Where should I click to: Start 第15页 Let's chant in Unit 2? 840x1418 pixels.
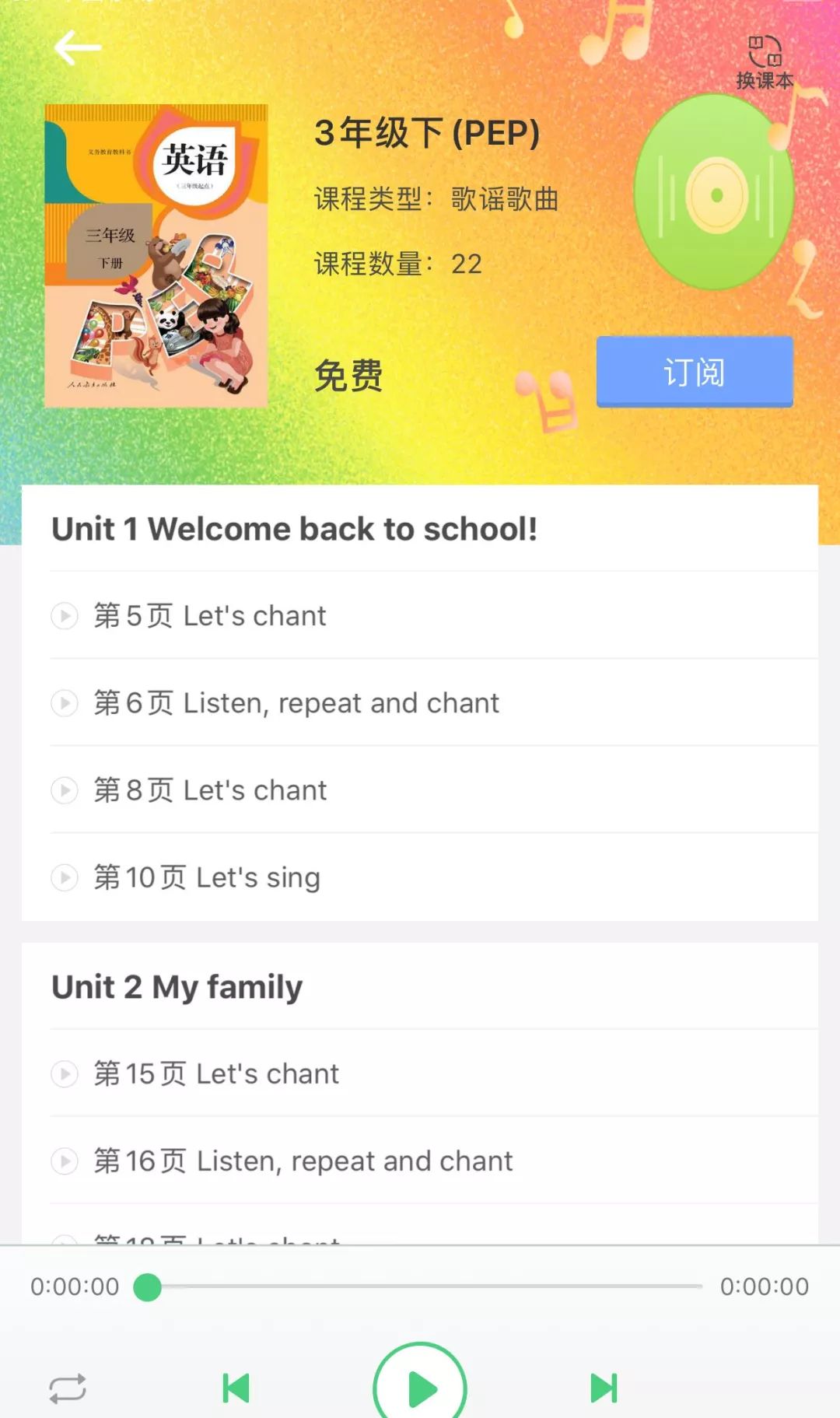(216, 1074)
